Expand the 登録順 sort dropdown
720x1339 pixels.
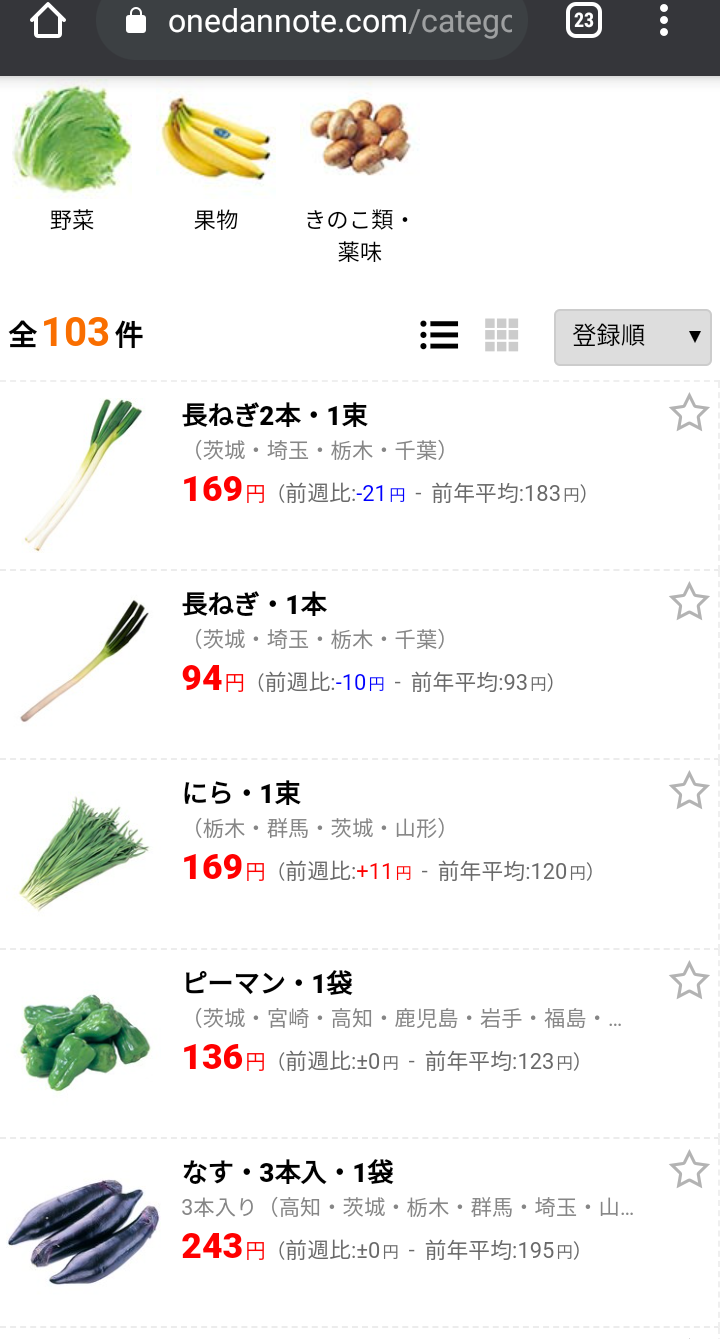(x=632, y=337)
